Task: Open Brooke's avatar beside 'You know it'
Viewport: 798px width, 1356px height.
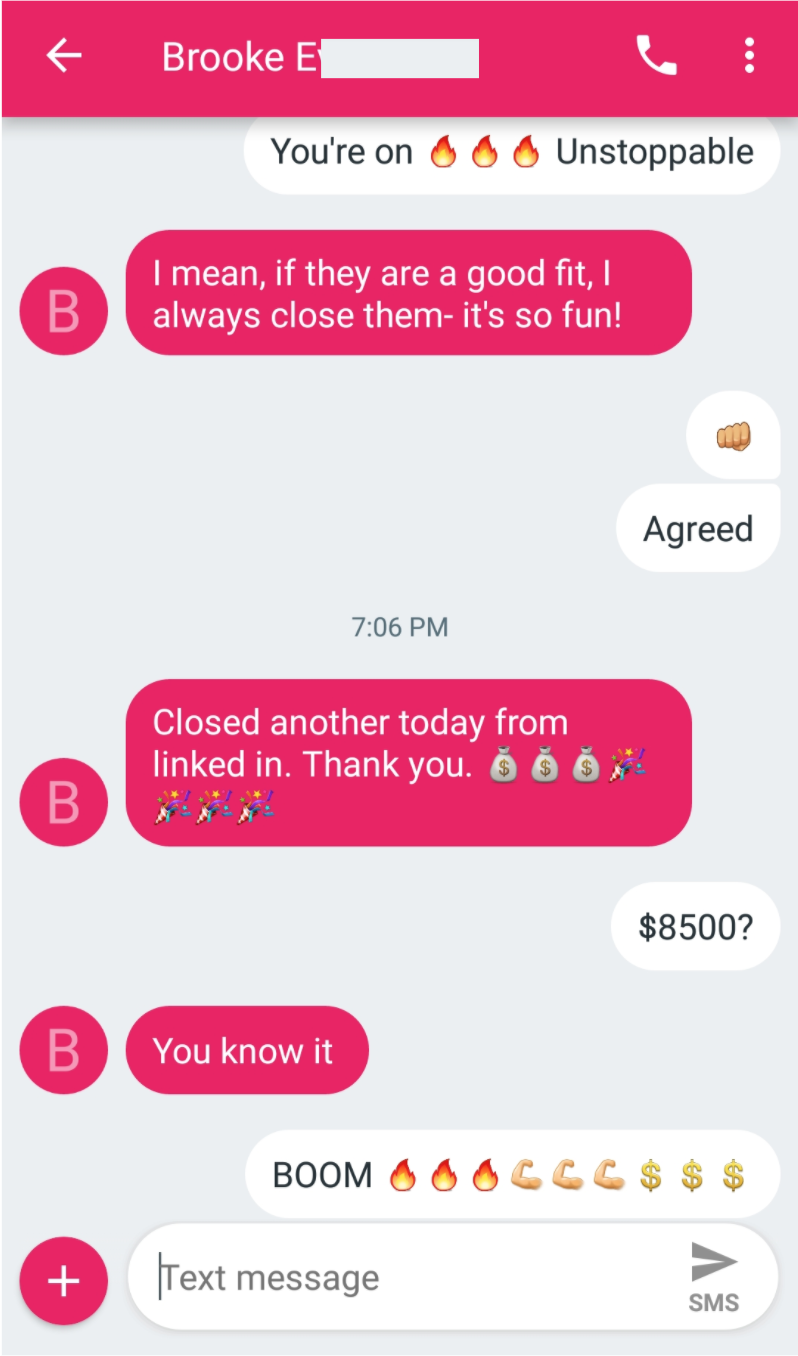Action: (x=64, y=1050)
